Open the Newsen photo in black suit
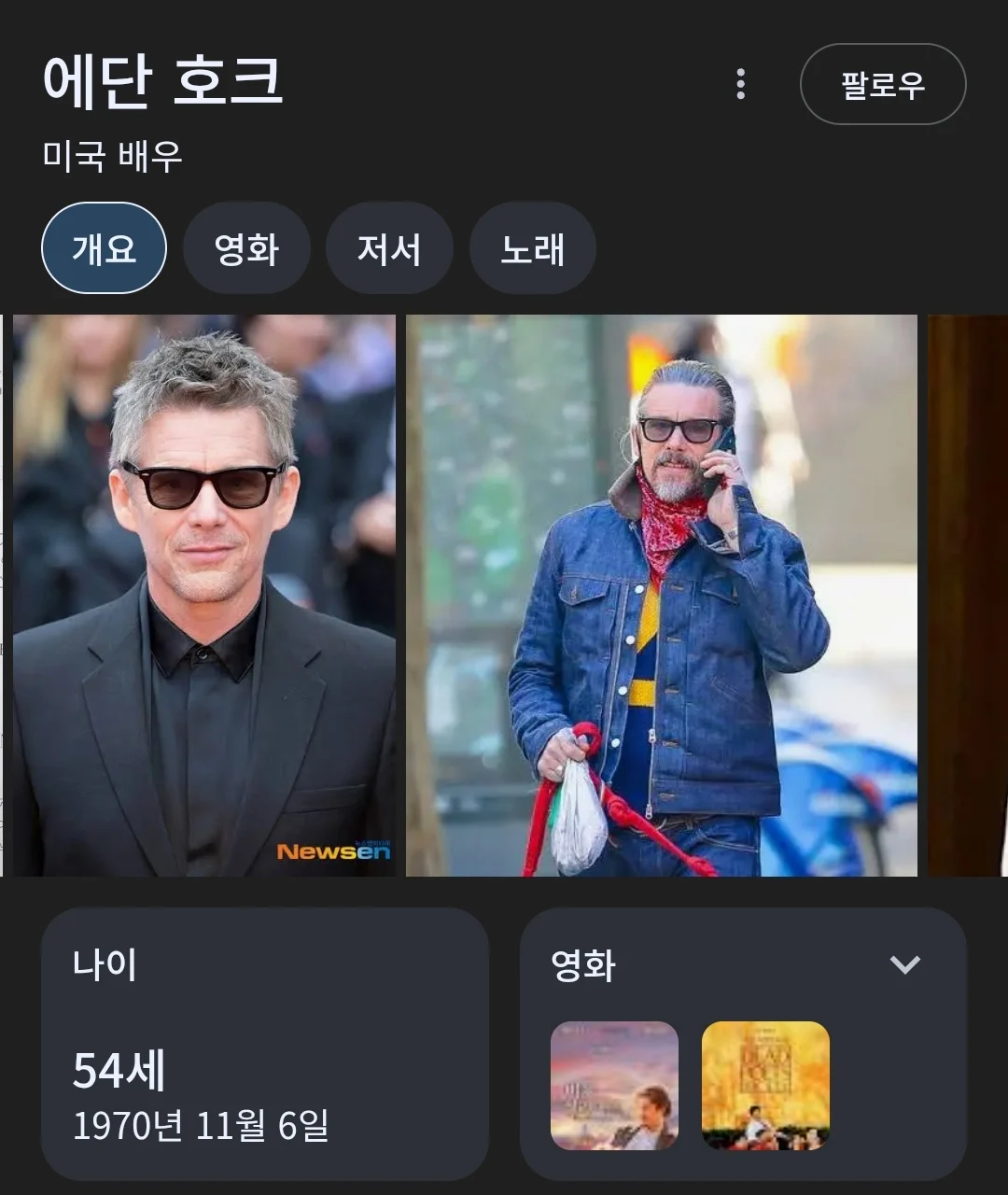 203,595
